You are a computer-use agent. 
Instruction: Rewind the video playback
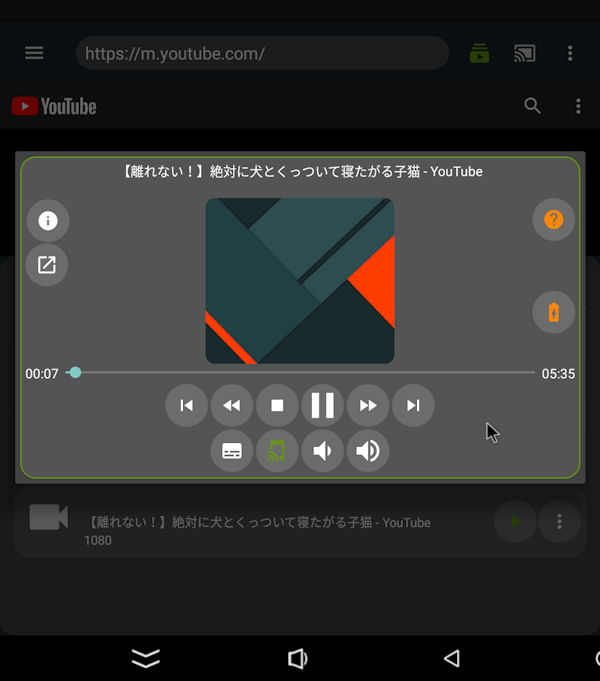point(231,405)
